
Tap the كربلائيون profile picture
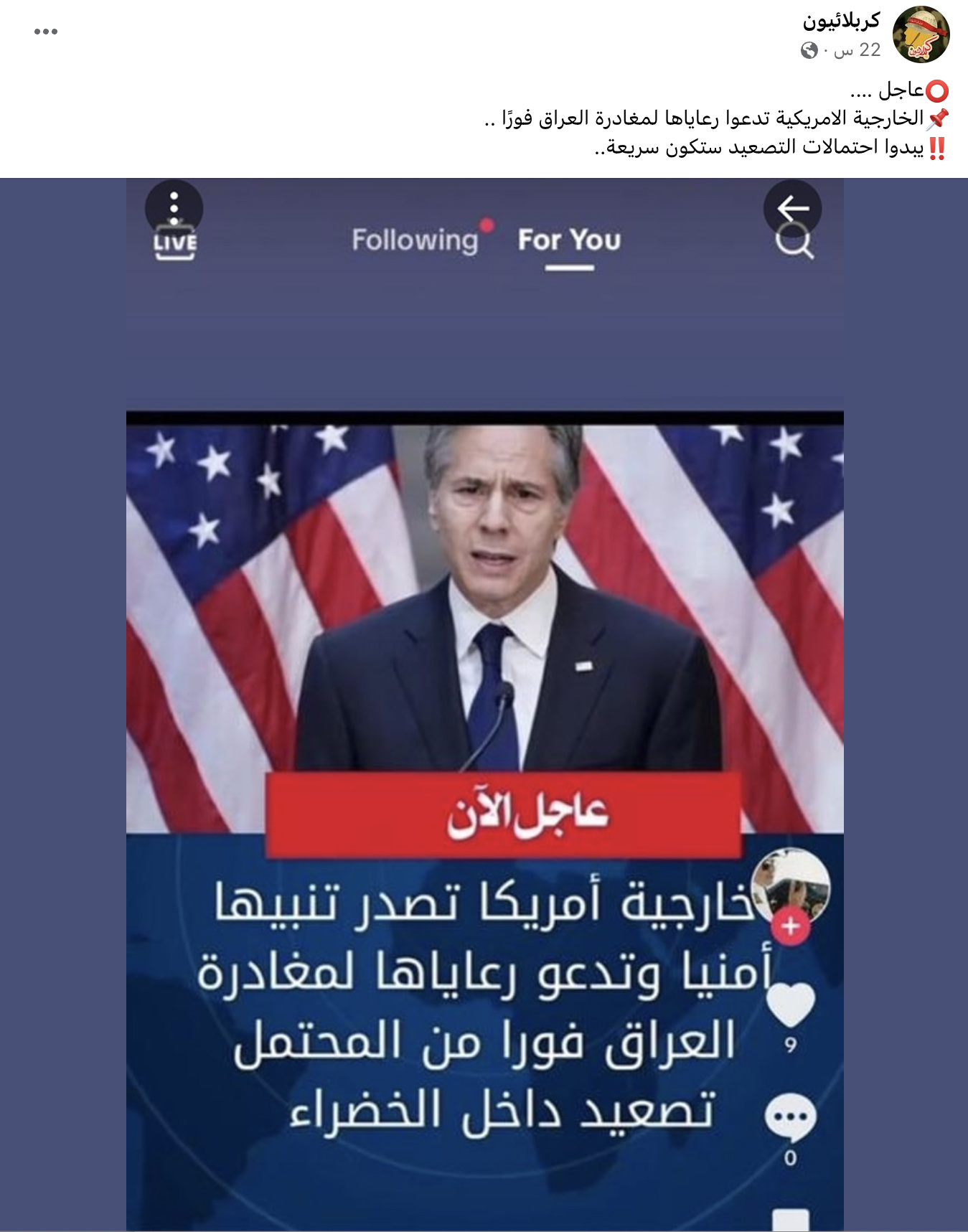(921, 34)
